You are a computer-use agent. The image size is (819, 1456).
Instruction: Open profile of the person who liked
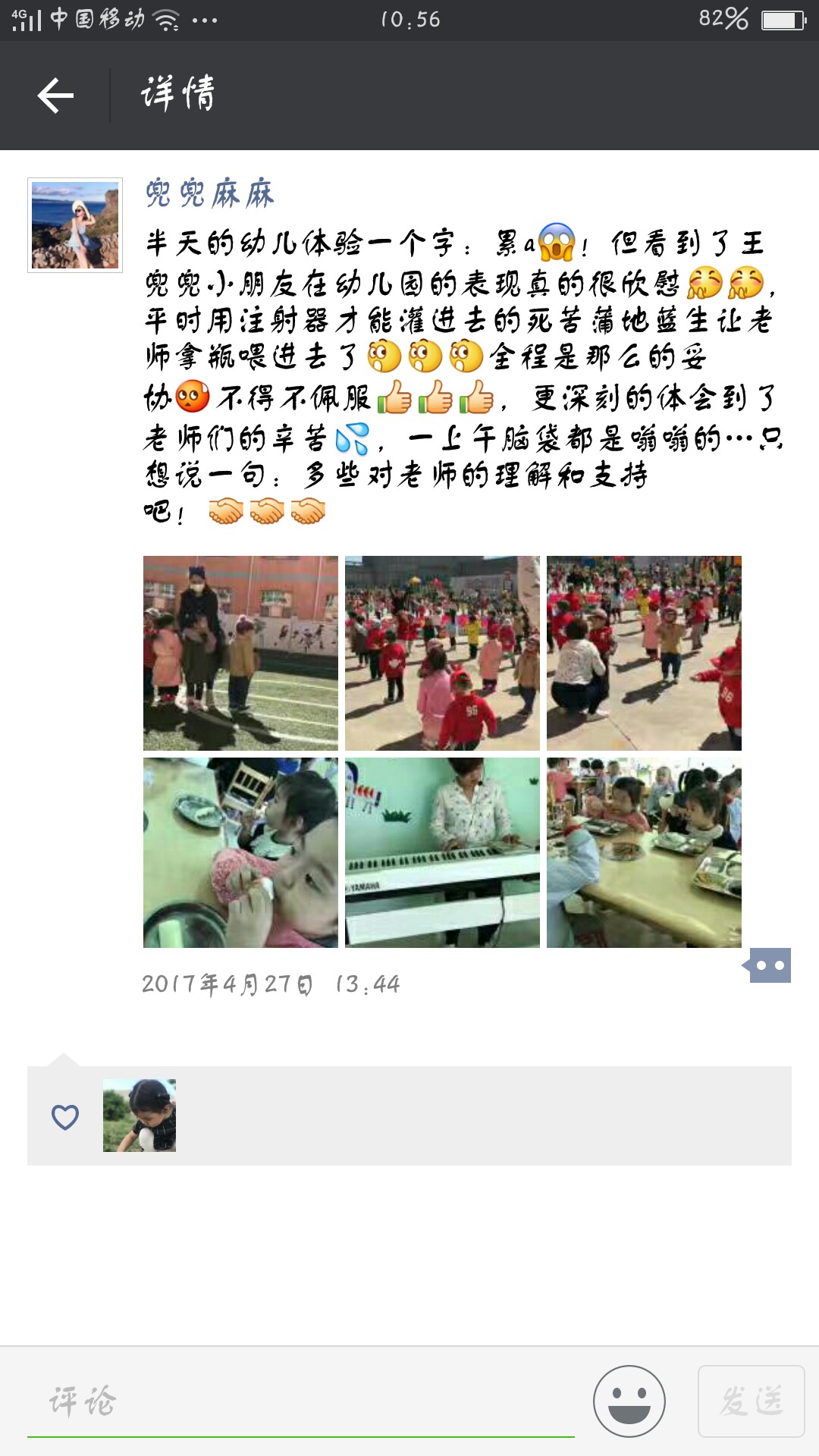pos(140,1116)
